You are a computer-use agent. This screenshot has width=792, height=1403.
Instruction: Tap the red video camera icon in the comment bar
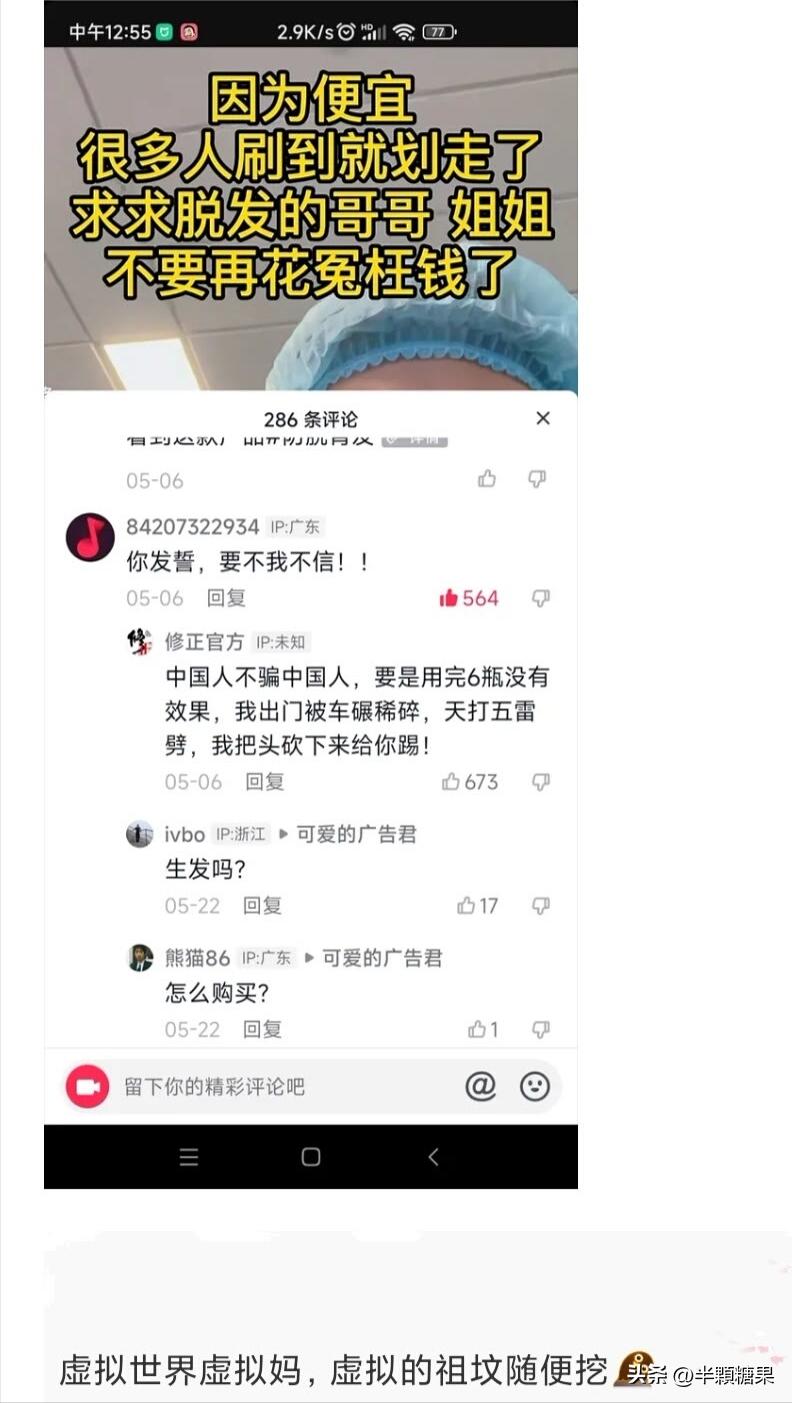[x=87, y=1086]
